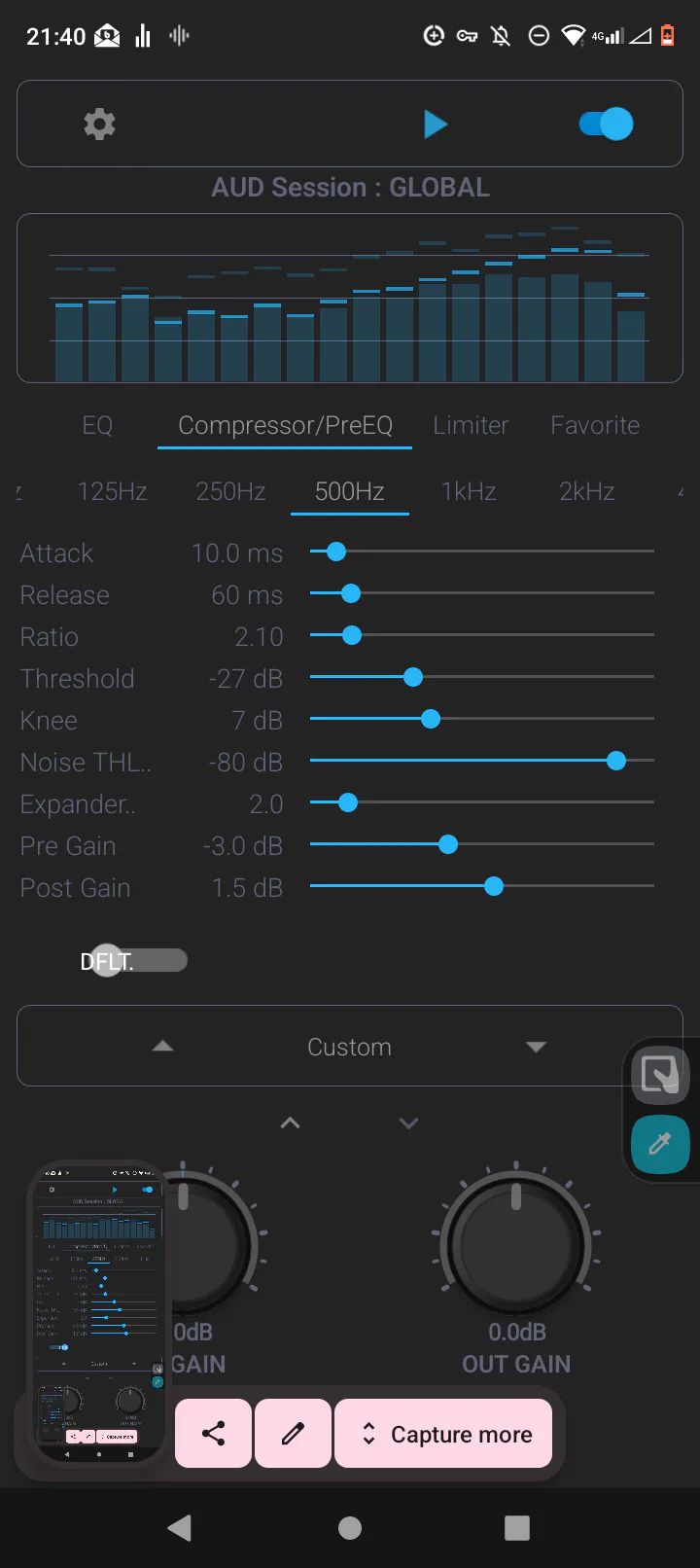Screen dimensions: 700x1568
Task: Tap the blue play button
Action: tap(435, 124)
